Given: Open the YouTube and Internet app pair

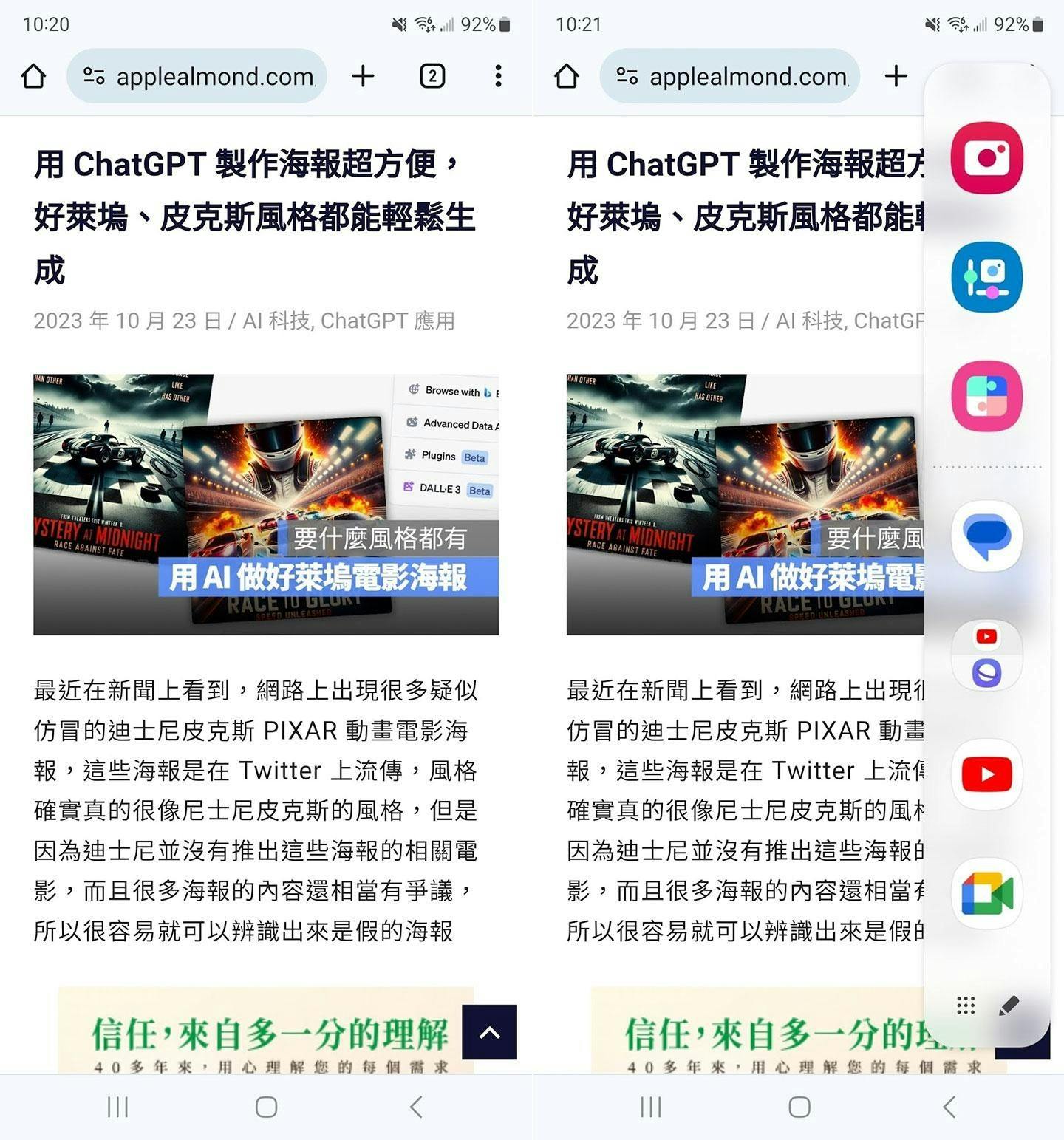Looking at the screenshot, I should tap(986, 655).
